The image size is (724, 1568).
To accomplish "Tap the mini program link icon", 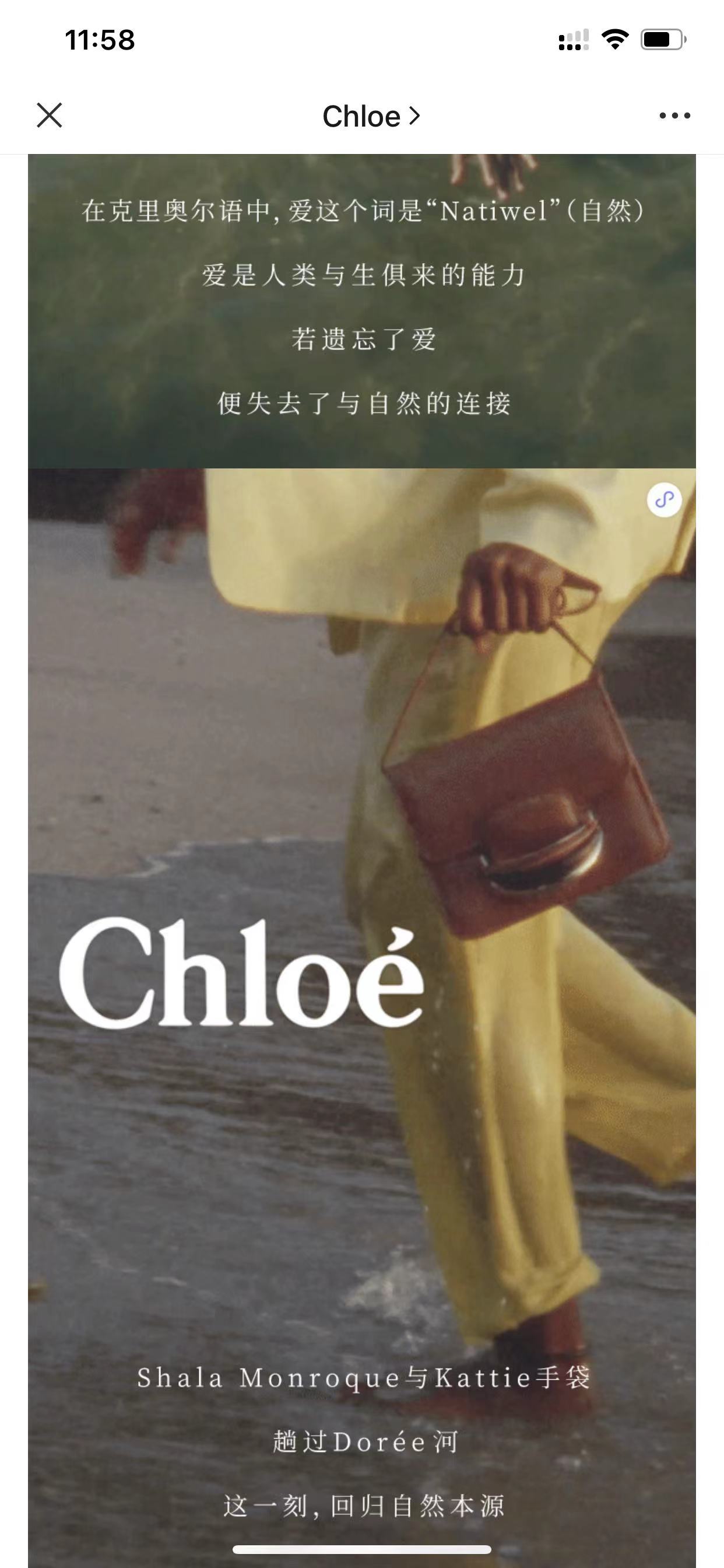I will click(x=664, y=501).
